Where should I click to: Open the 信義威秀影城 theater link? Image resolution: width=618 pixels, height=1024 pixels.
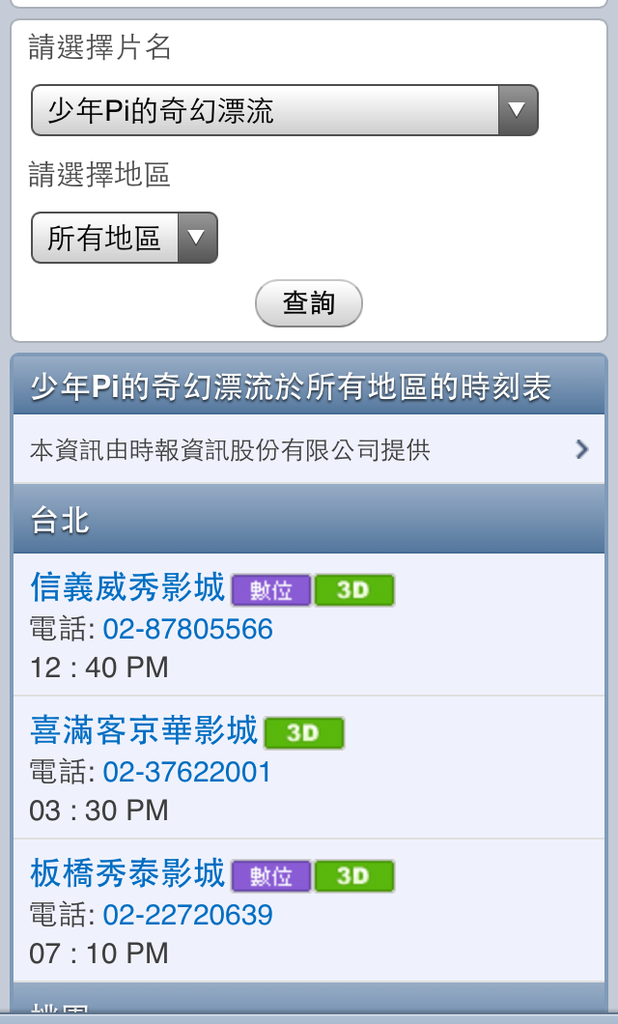coord(127,587)
